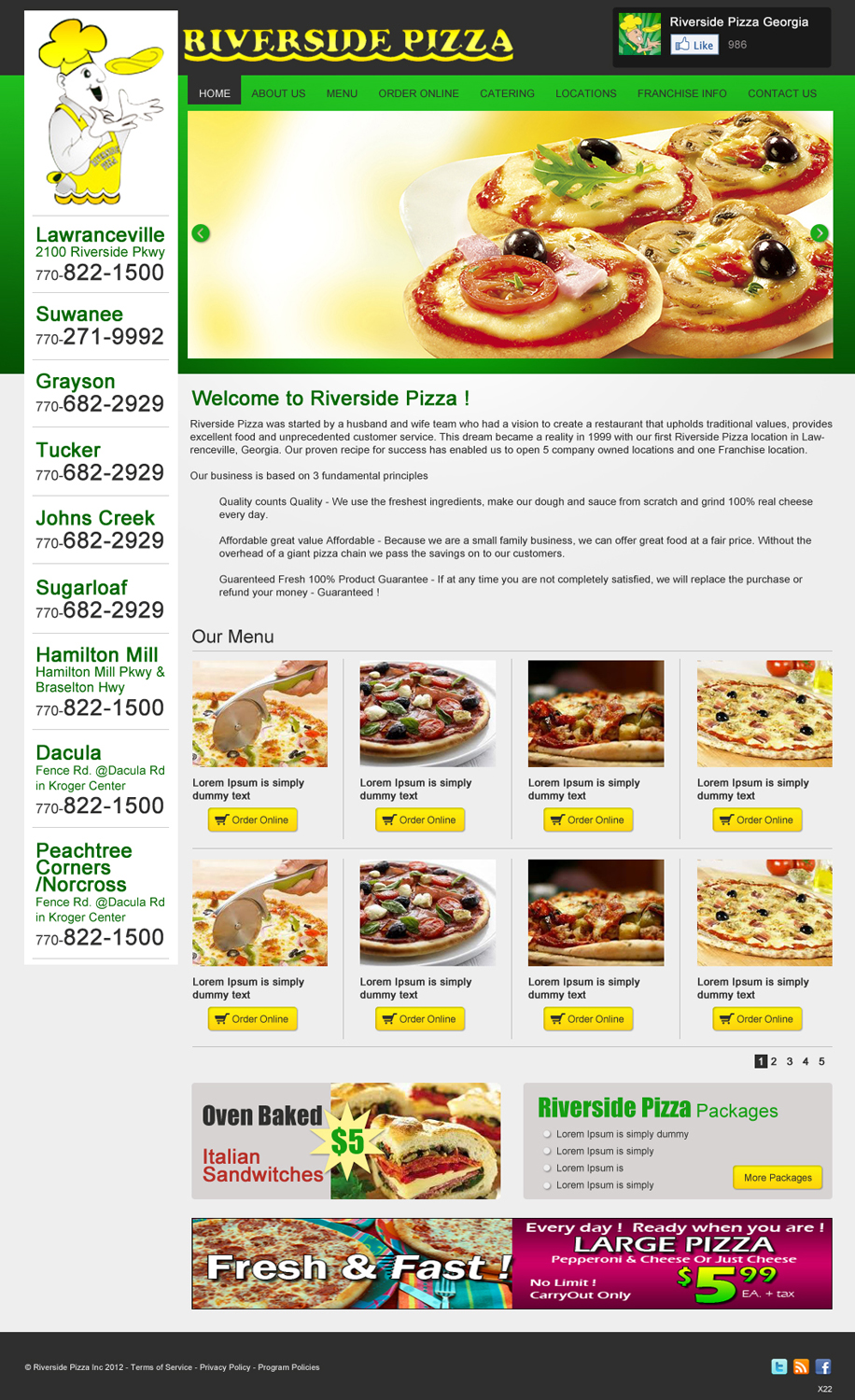Open the About Us page
This screenshot has height=1400, width=855.
click(x=278, y=93)
